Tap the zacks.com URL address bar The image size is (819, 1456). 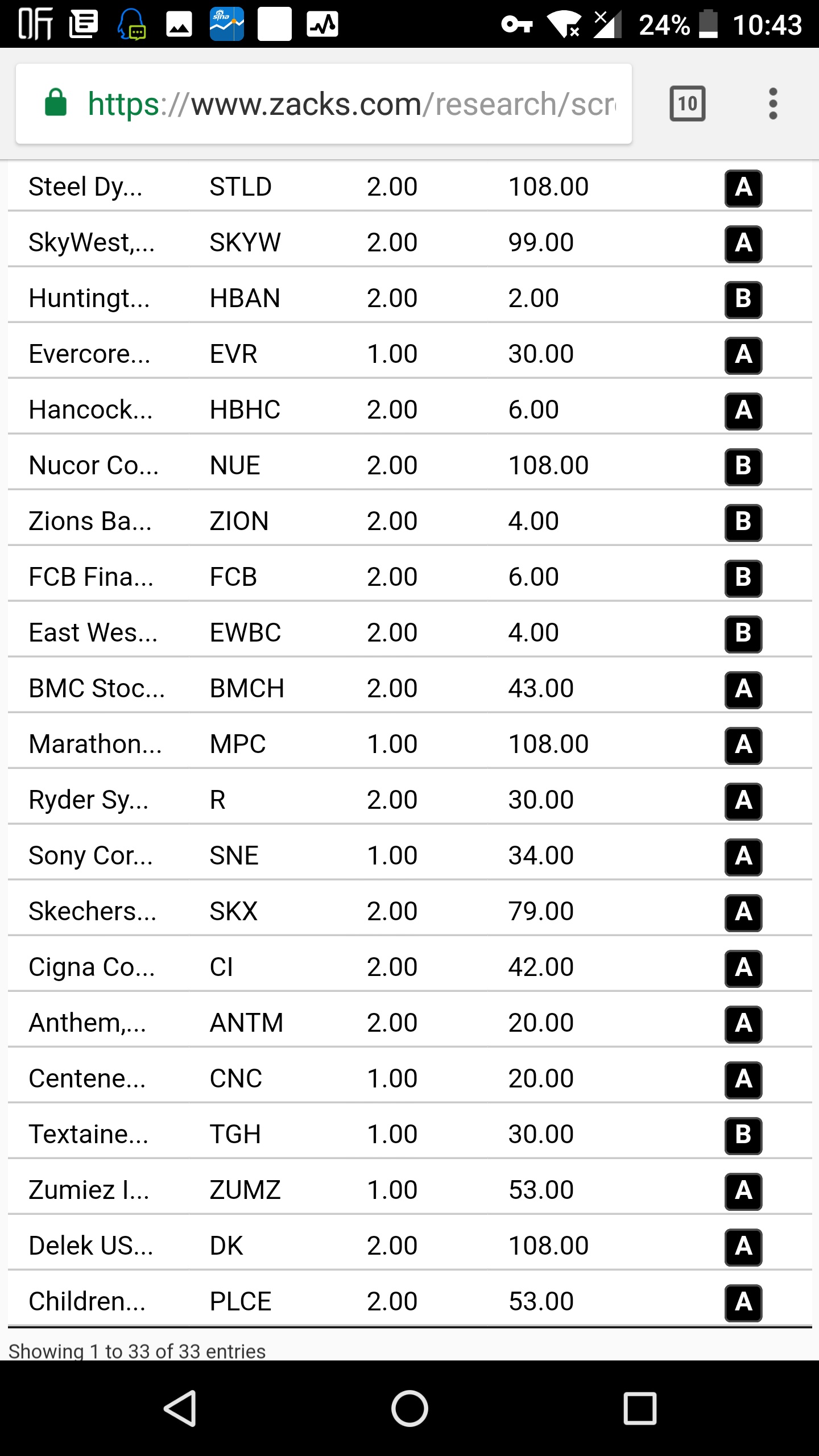click(324, 104)
